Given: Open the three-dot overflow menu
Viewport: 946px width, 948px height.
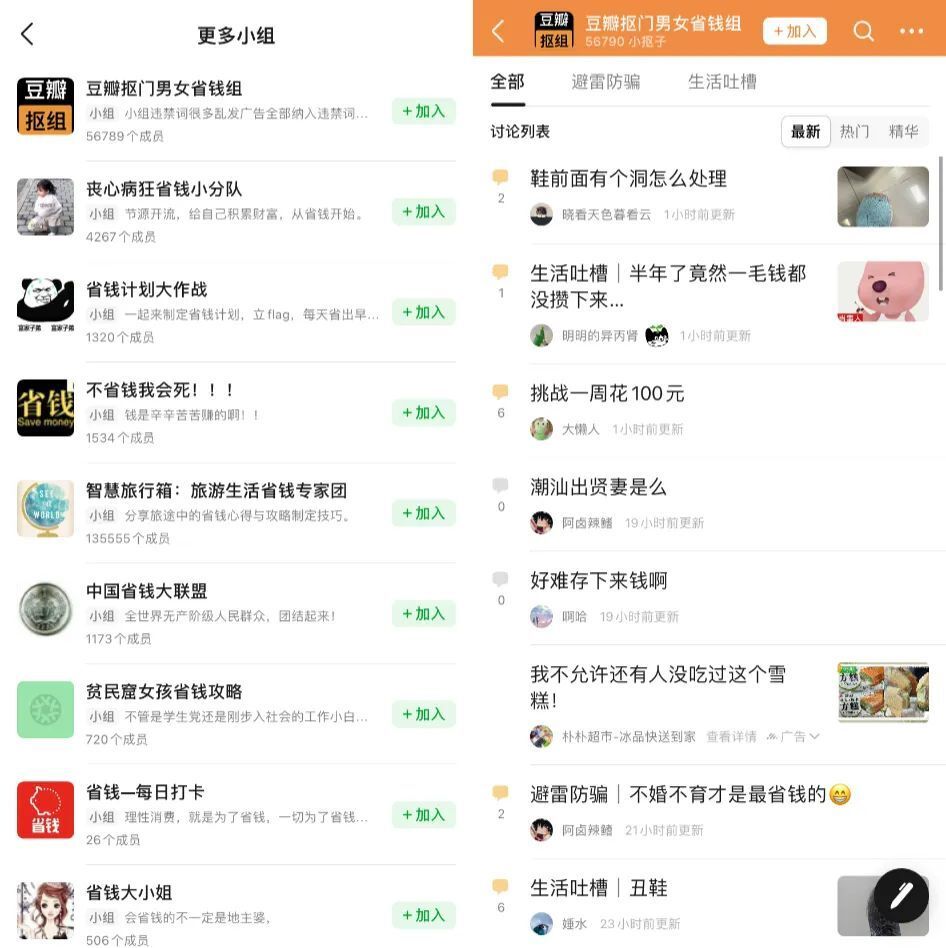Looking at the screenshot, I should pos(911,31).
